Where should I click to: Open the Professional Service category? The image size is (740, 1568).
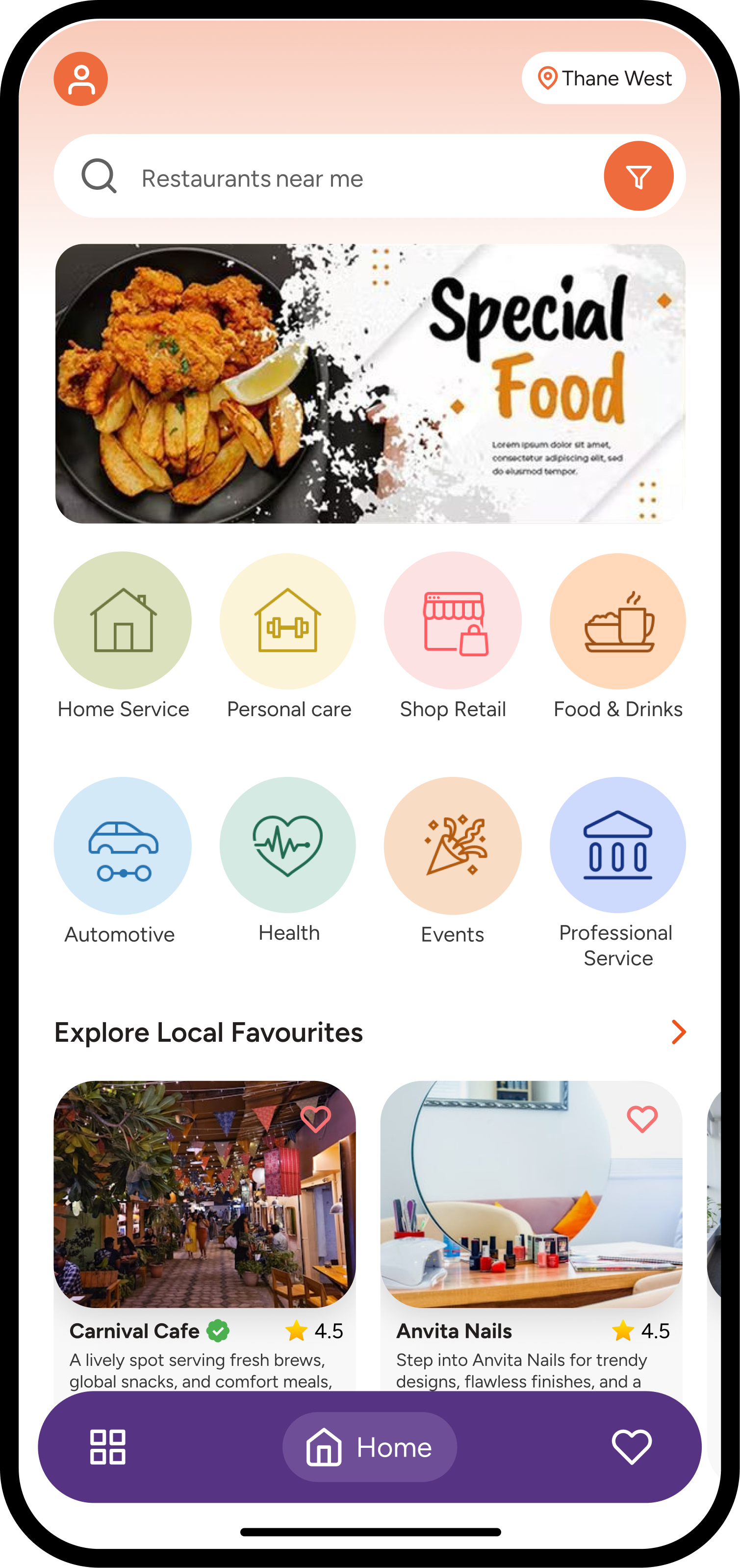(x=616, y=845)
